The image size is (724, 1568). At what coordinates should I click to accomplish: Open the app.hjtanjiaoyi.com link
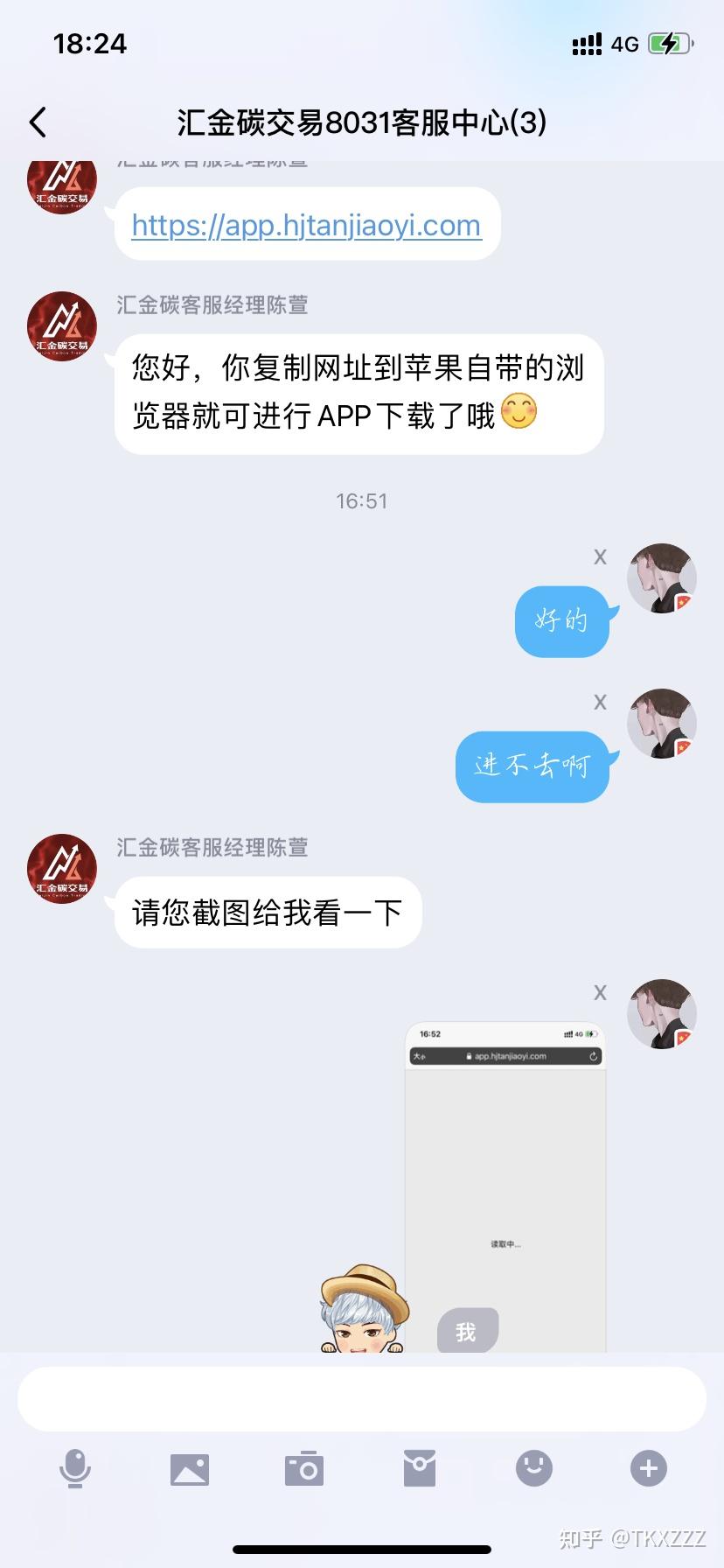[x=306, y=226]
